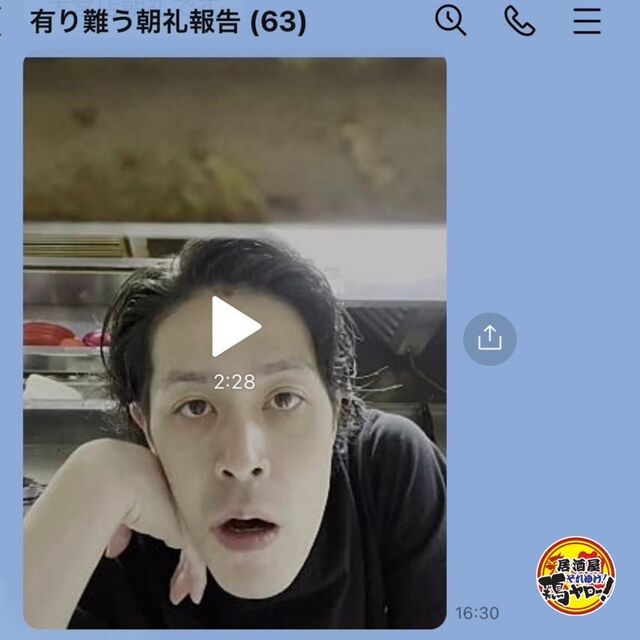Start a call from the phone icon
This screenshot has width=640, height=640.
click(519, 20)
